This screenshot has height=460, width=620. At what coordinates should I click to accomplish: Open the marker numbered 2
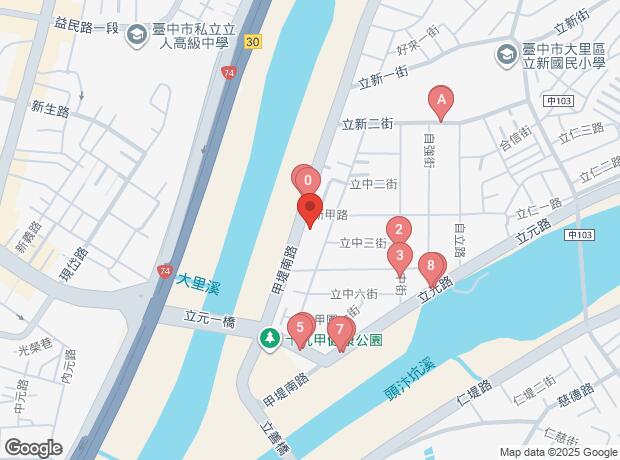399,230
